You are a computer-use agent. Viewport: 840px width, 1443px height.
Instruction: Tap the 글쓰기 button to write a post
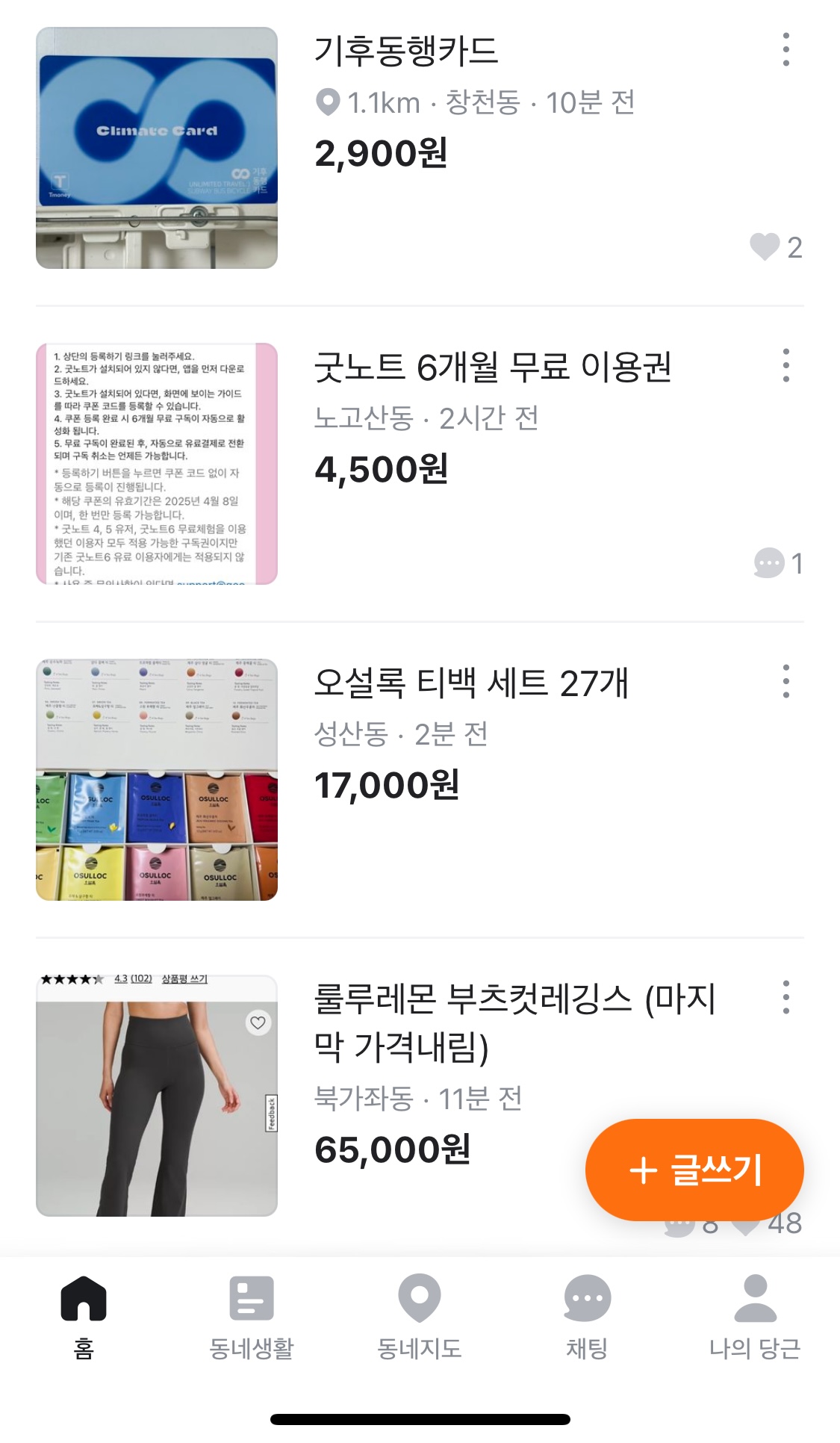694,1170
